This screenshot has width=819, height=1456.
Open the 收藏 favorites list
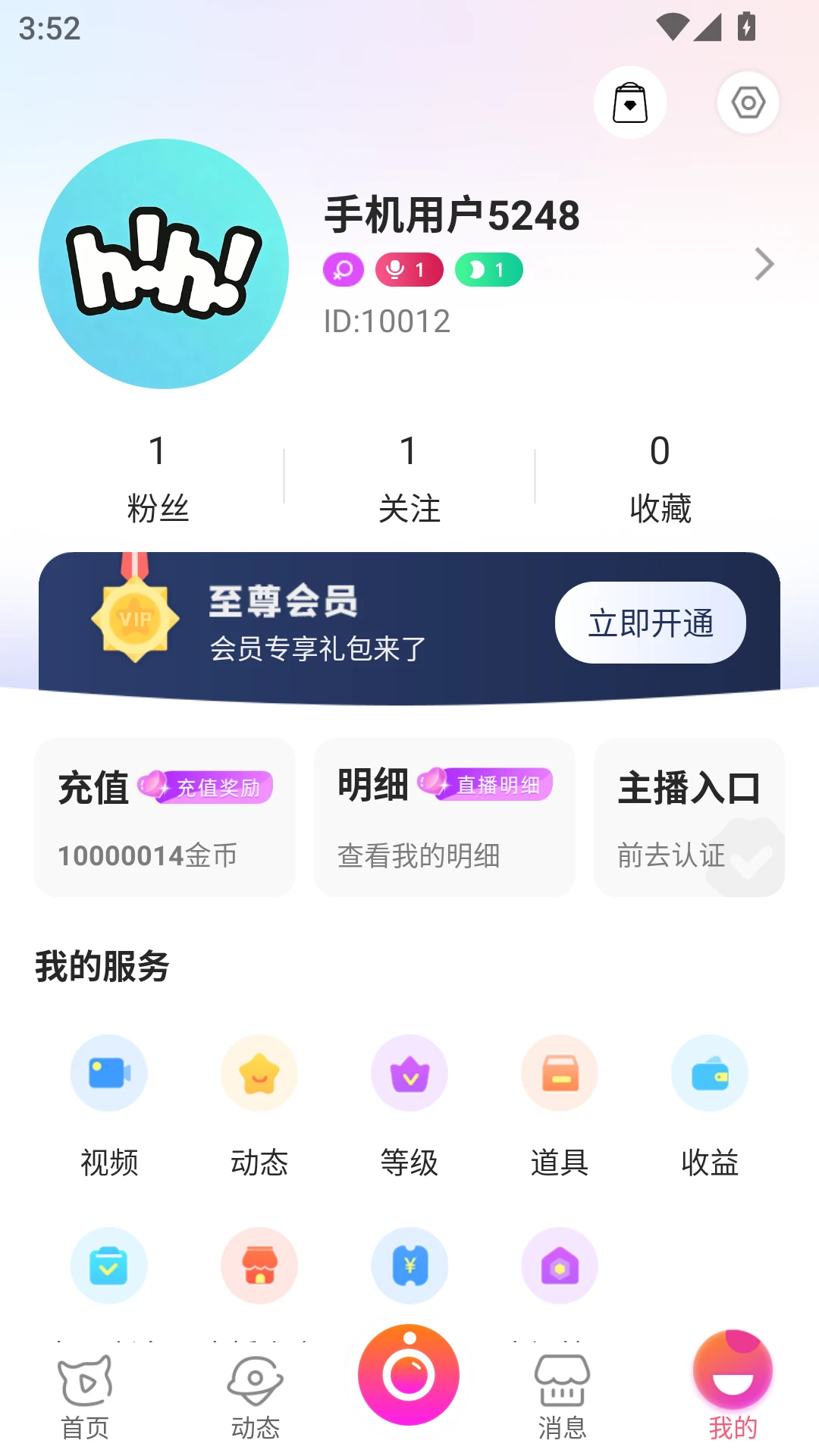[660, 478]
